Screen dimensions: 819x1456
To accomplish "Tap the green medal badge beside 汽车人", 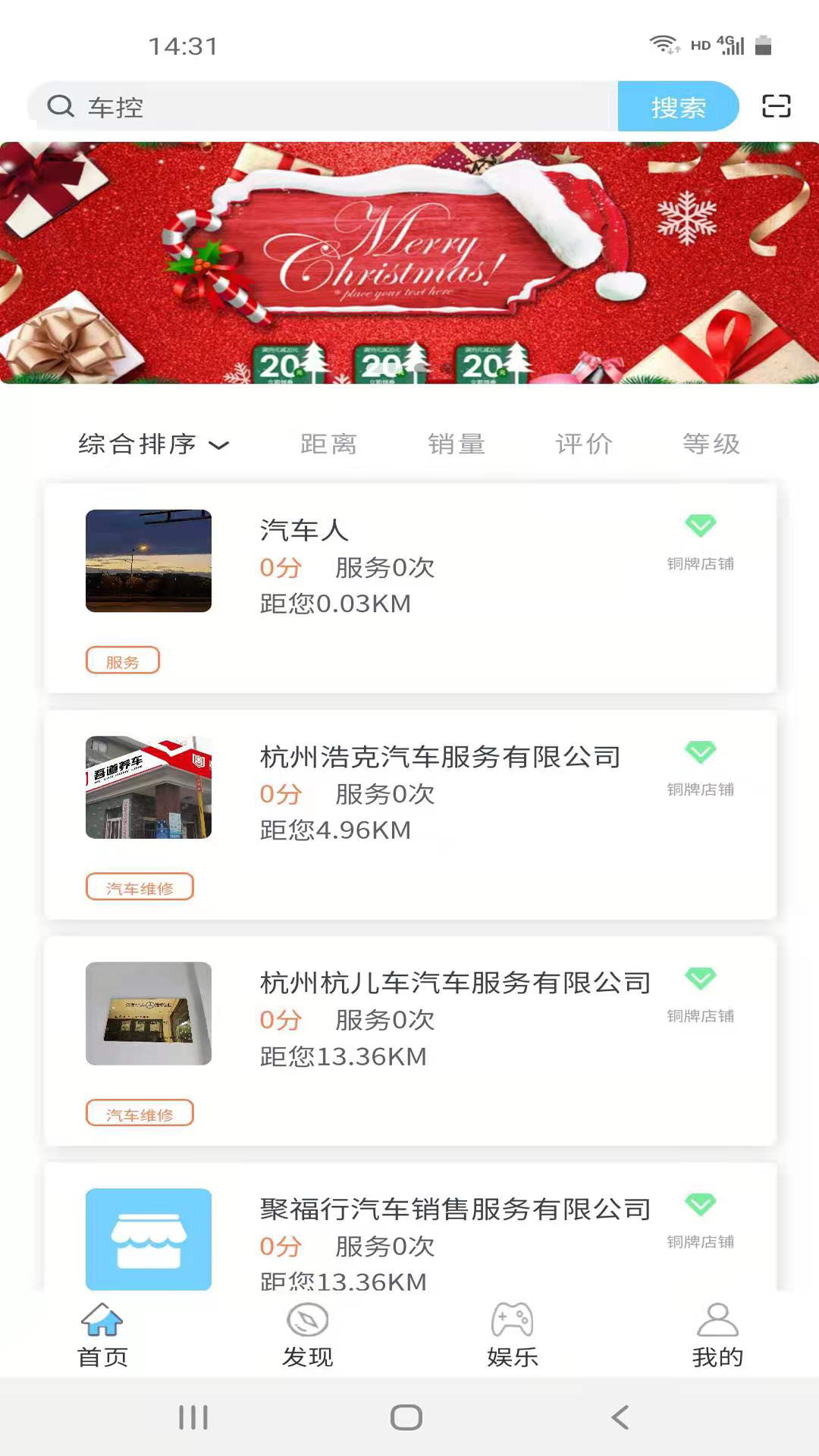I will pos(701,526).
